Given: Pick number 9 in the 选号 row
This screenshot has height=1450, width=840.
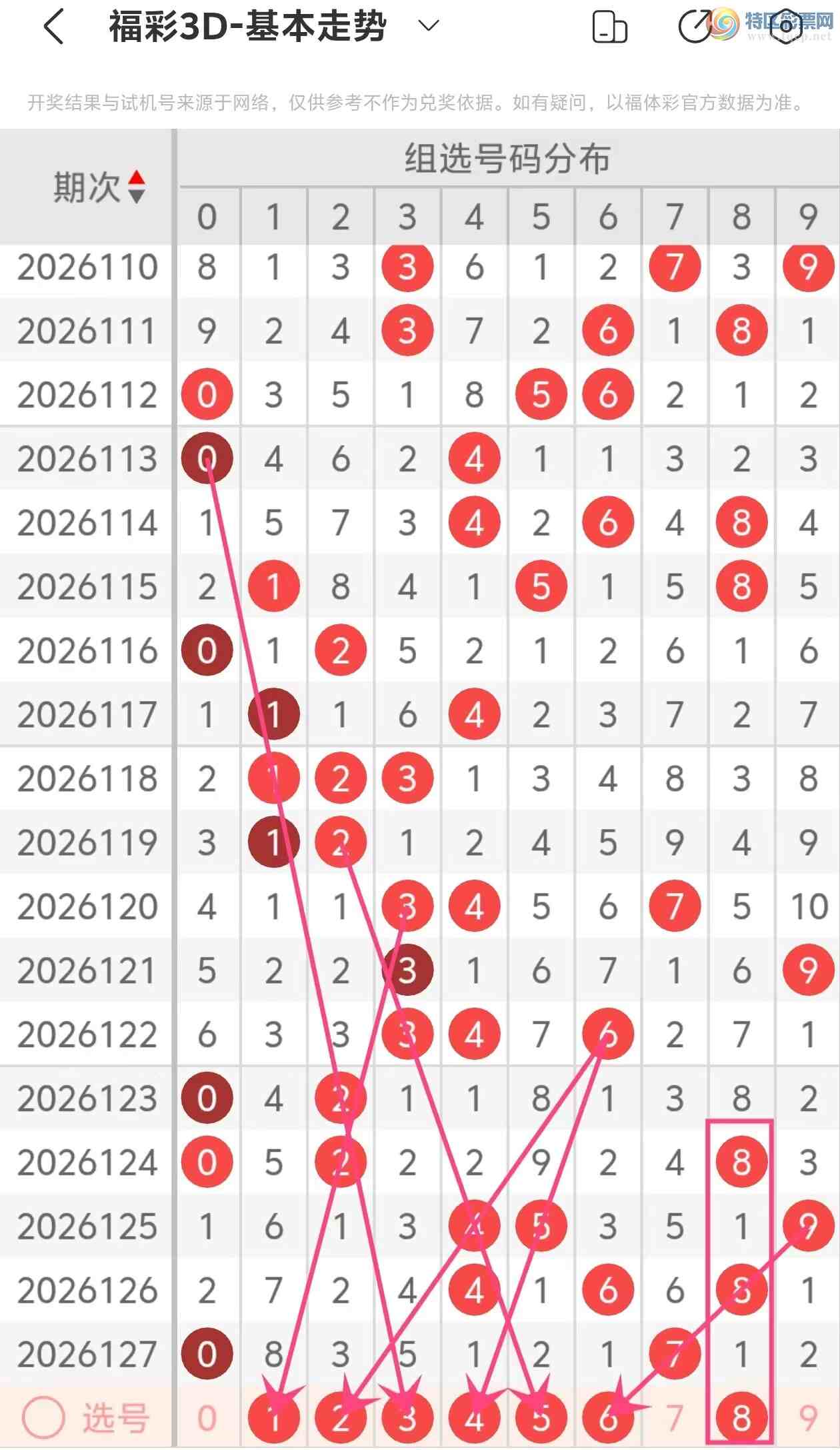Looking at the screenshot, I should pos(808,1418).
